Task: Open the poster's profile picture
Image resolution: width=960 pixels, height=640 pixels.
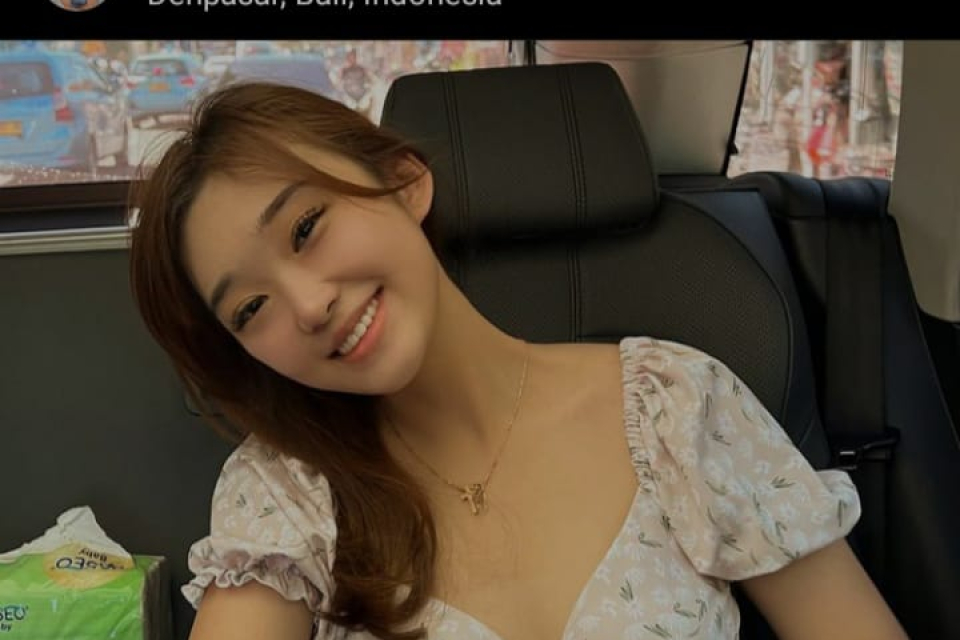Action: 77,3
